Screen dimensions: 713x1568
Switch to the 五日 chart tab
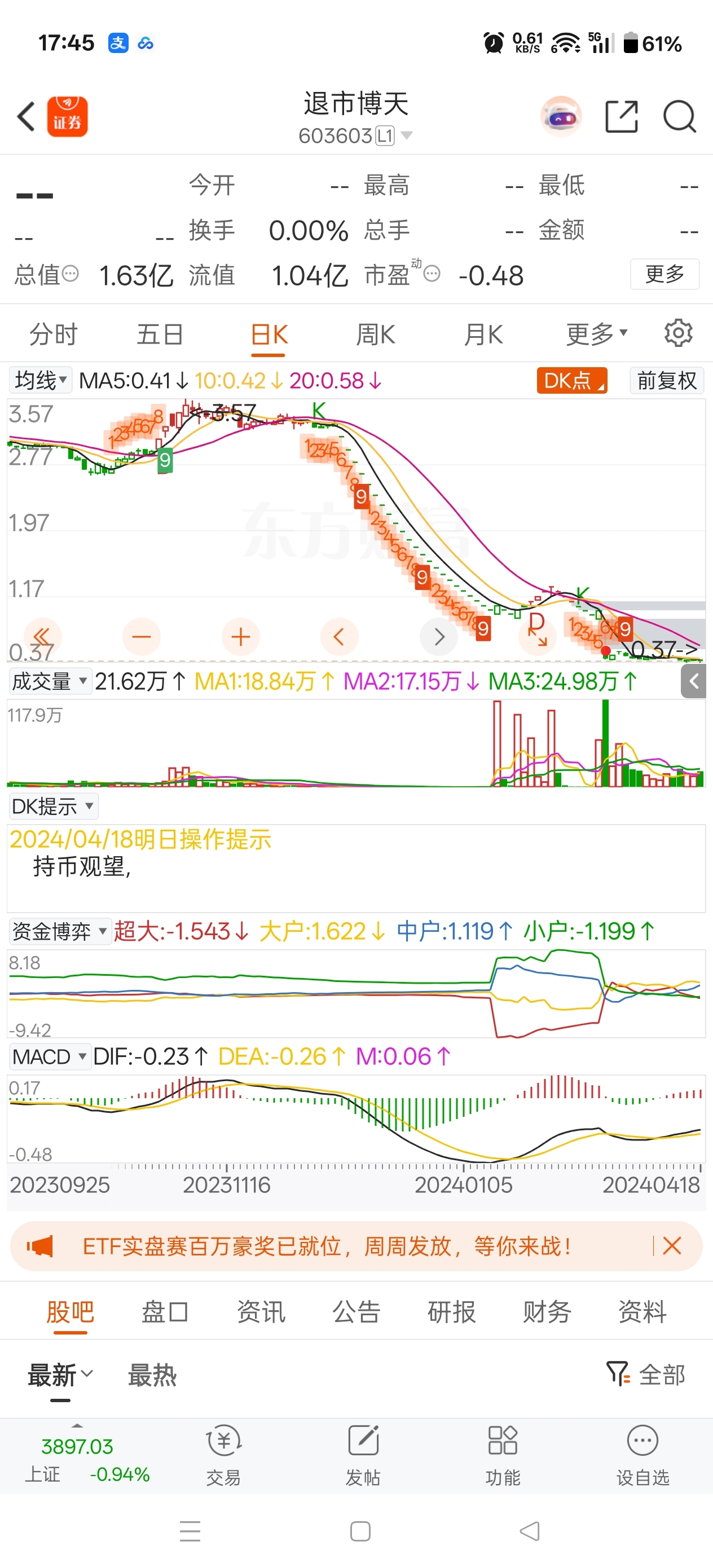point(160,334)
